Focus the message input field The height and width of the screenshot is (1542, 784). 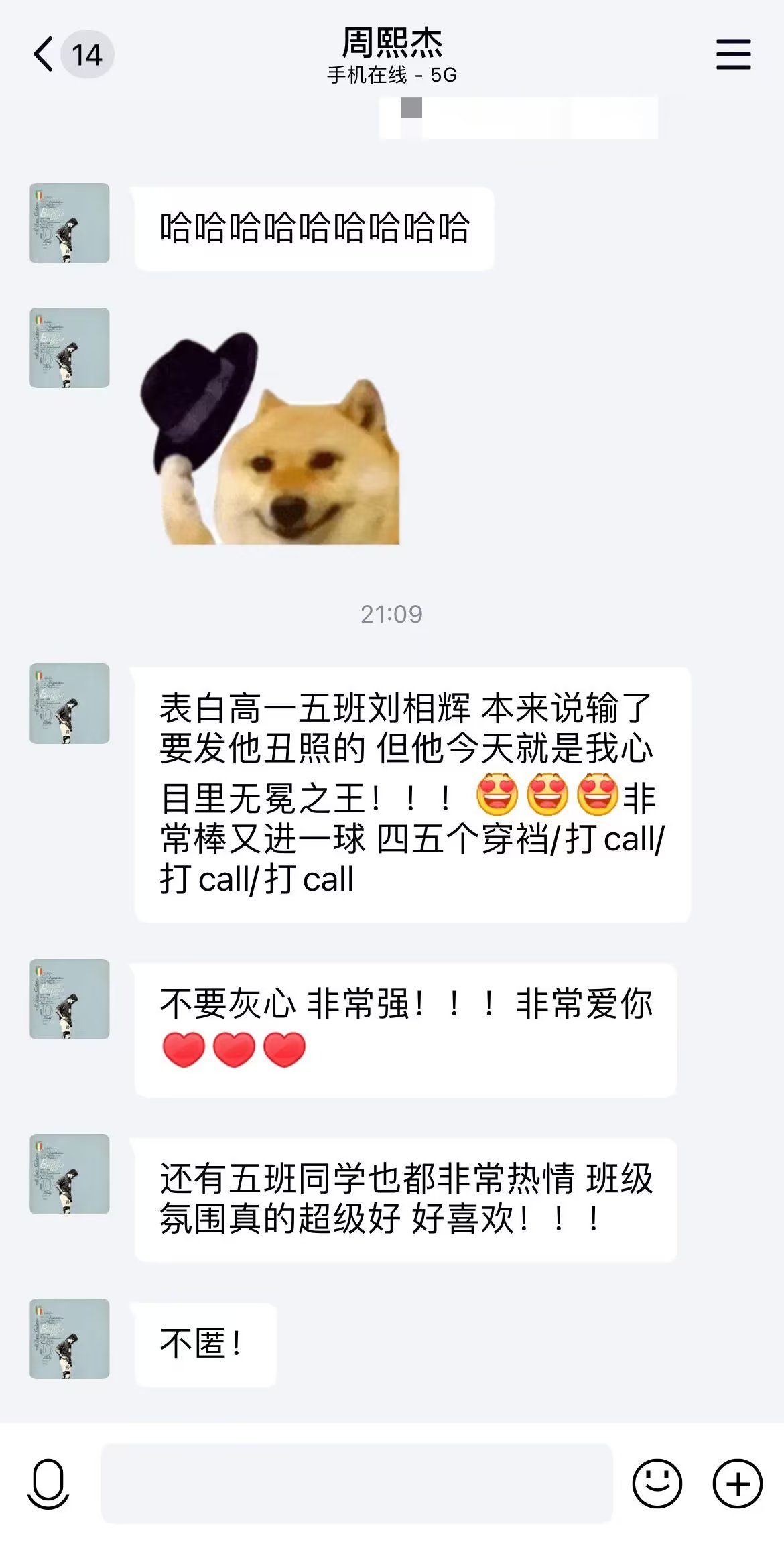(x=356, y=1484)
